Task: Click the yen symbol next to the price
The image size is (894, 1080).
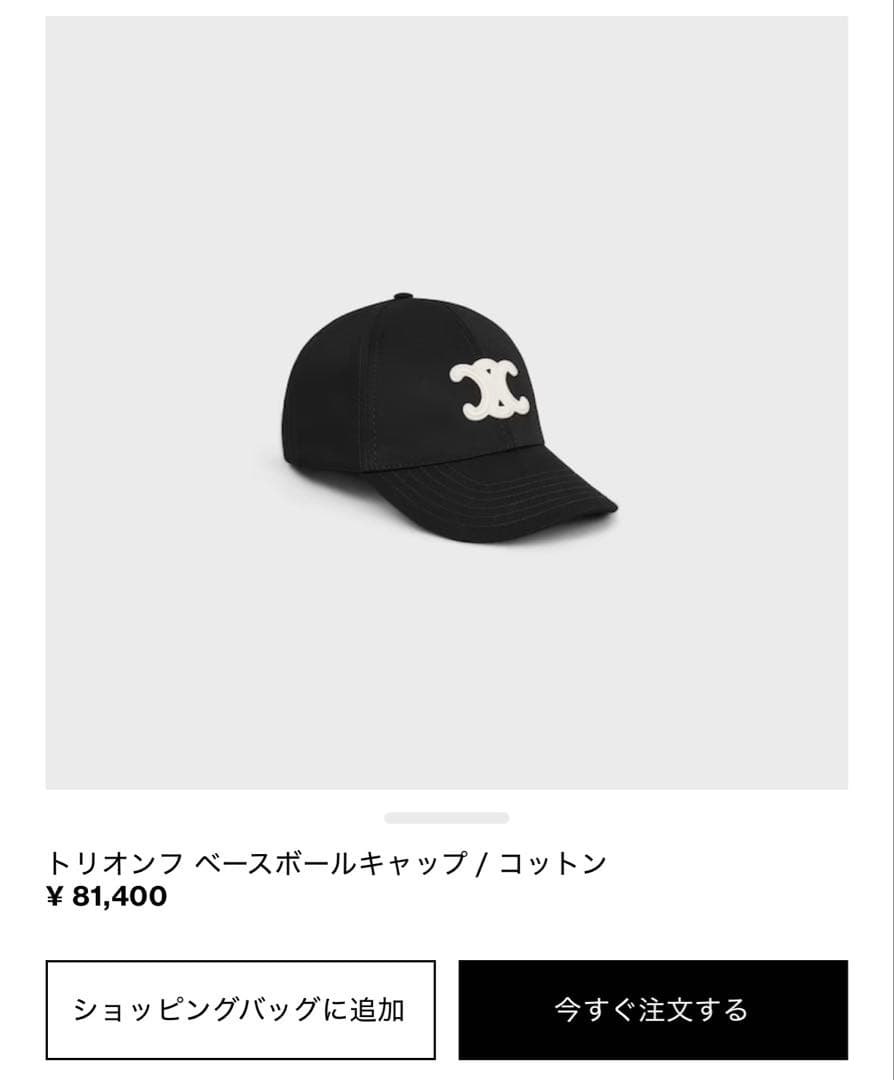Action: (x=56, y=898)
